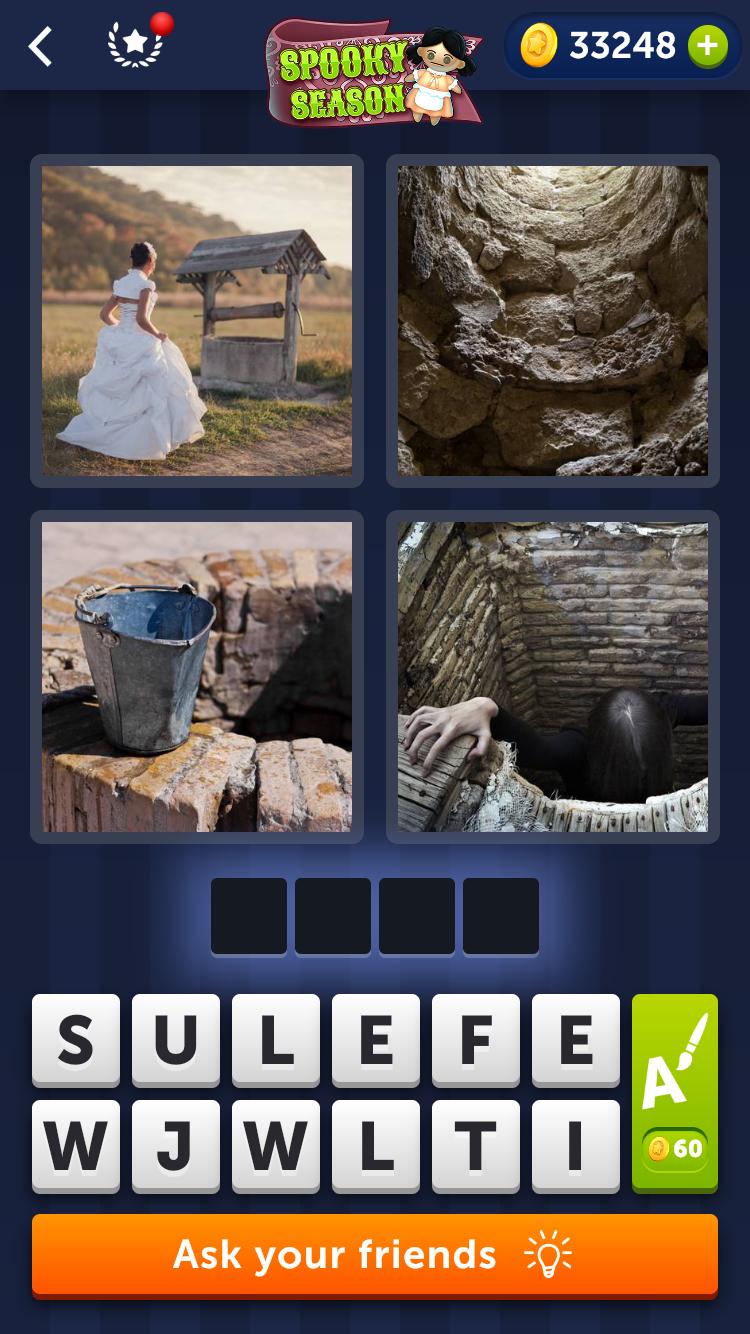Add coins with the green plus button

tap(707, 46)
